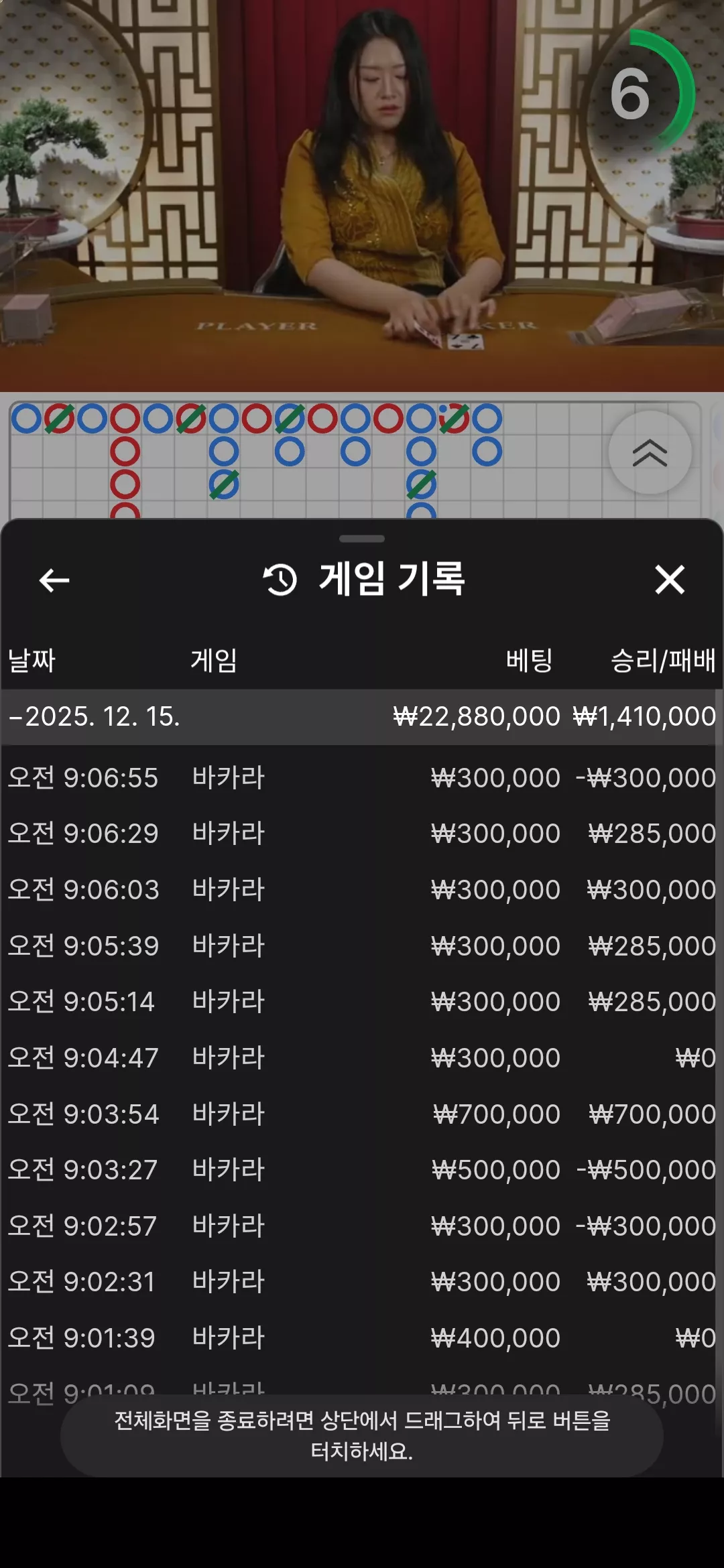Image resolution: width=724 pixels, height=1568 pixels.
Task: Select the 오전 9:02:57 바카라 entry
Action: pos(362,1226)
